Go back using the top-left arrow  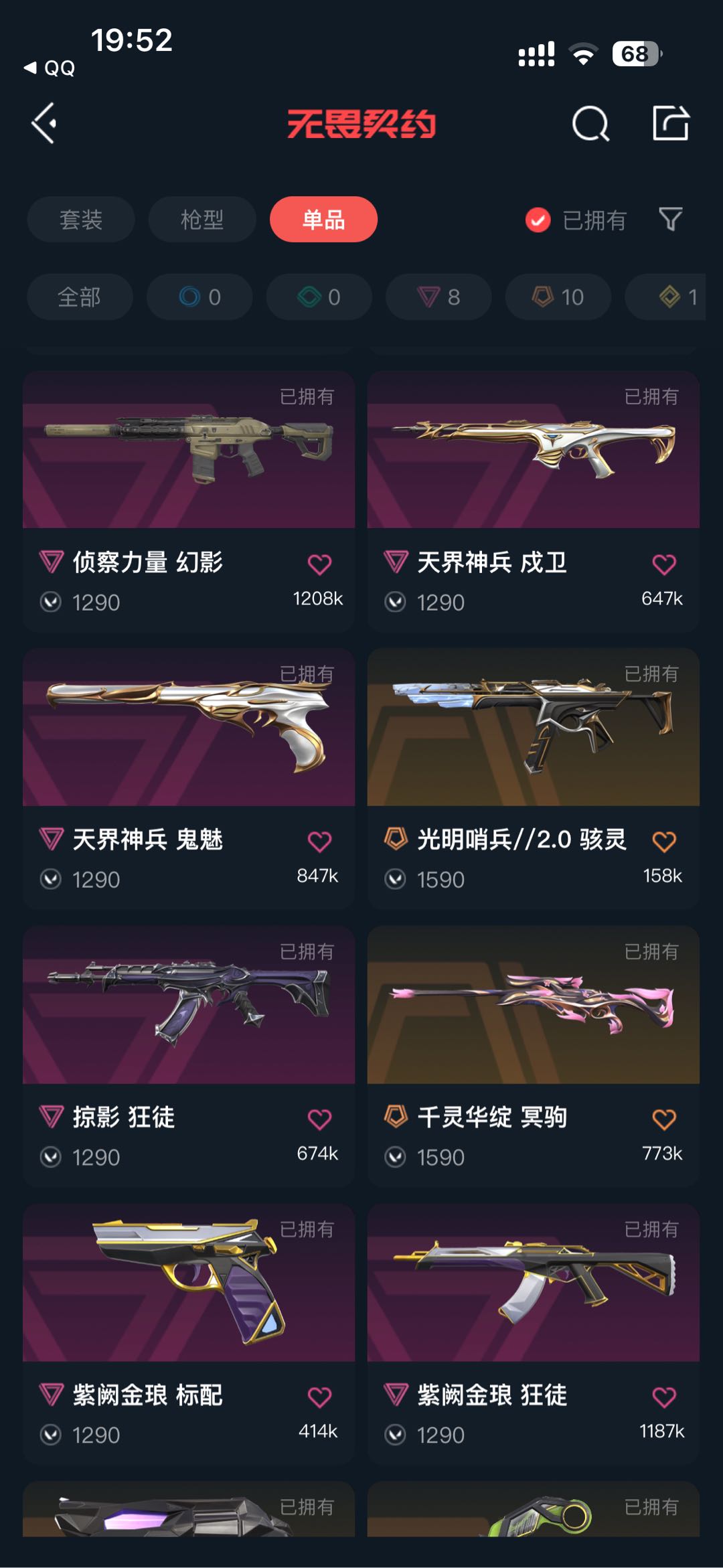(x=44, y=123)
